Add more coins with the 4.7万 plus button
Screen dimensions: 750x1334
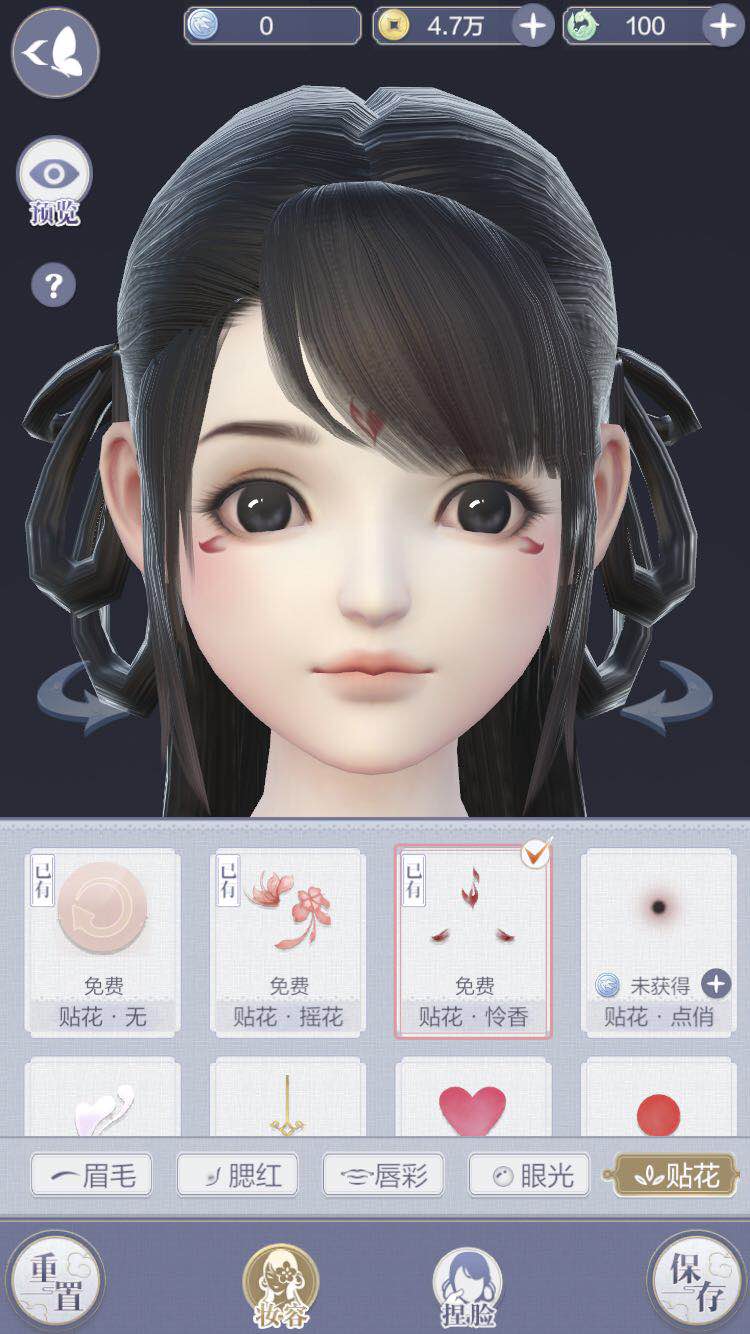tap(534, 26)
